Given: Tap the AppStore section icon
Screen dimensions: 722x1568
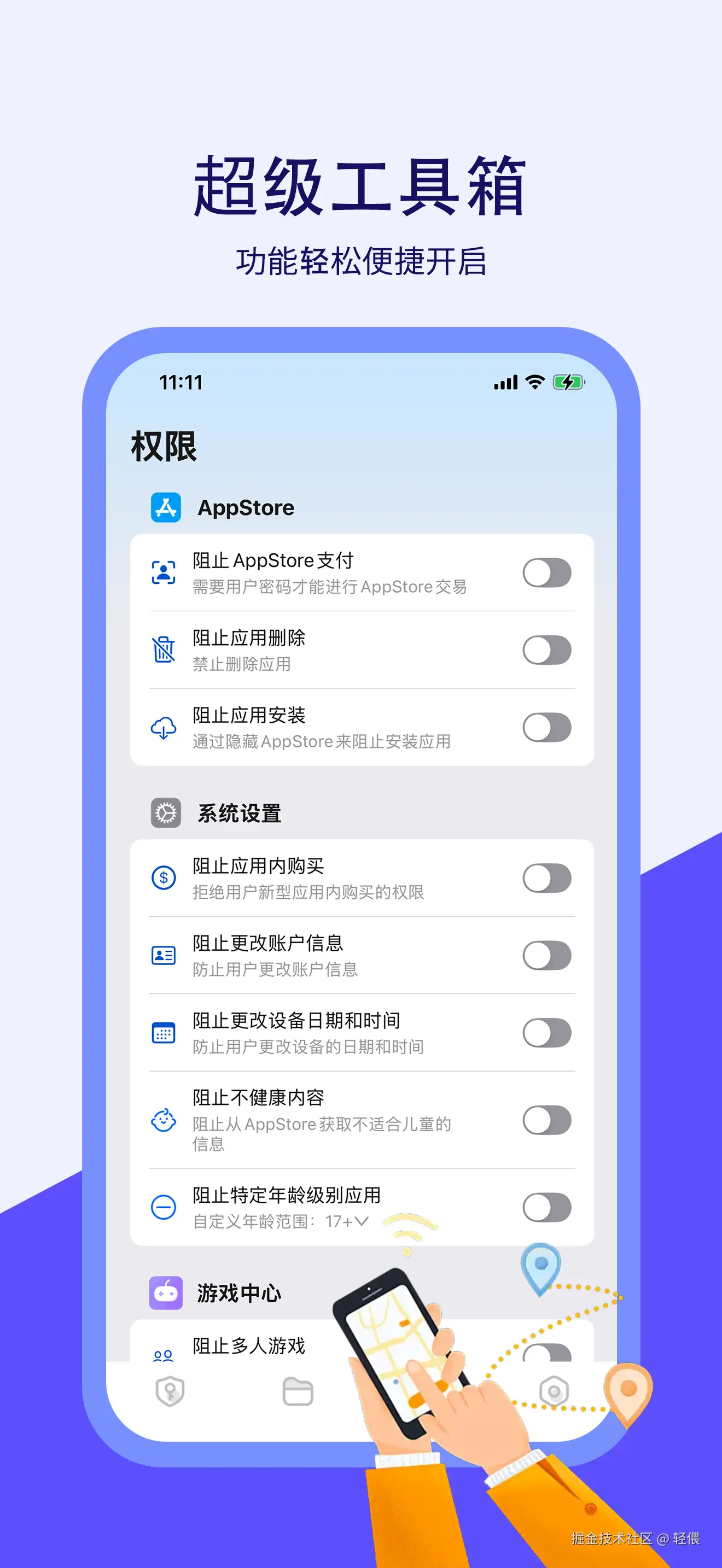Looking at the screenshot, I should tap(165, 507).
